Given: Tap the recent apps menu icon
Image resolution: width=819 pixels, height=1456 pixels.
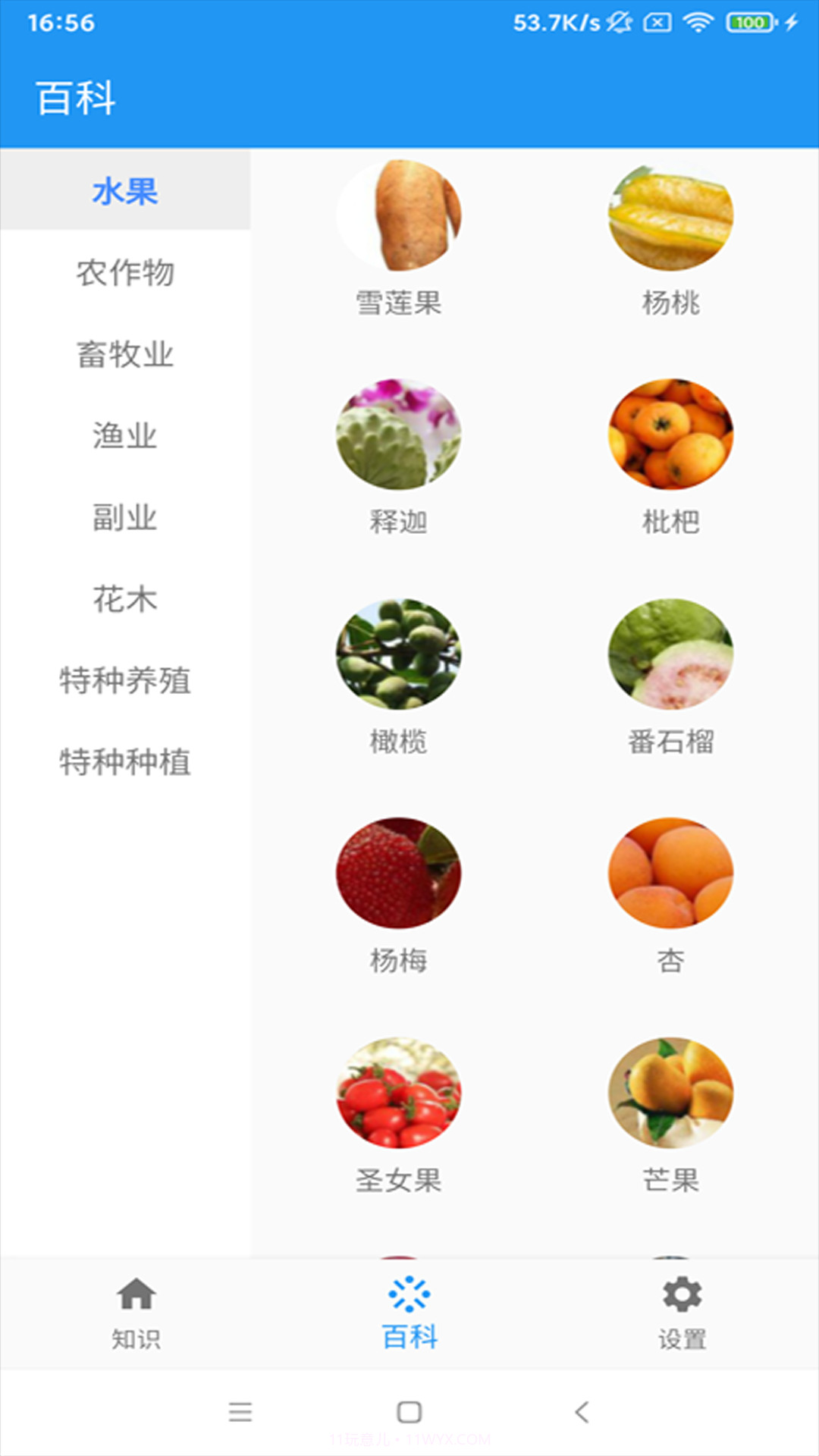Looking at the screenshot, I should 240,1413.
